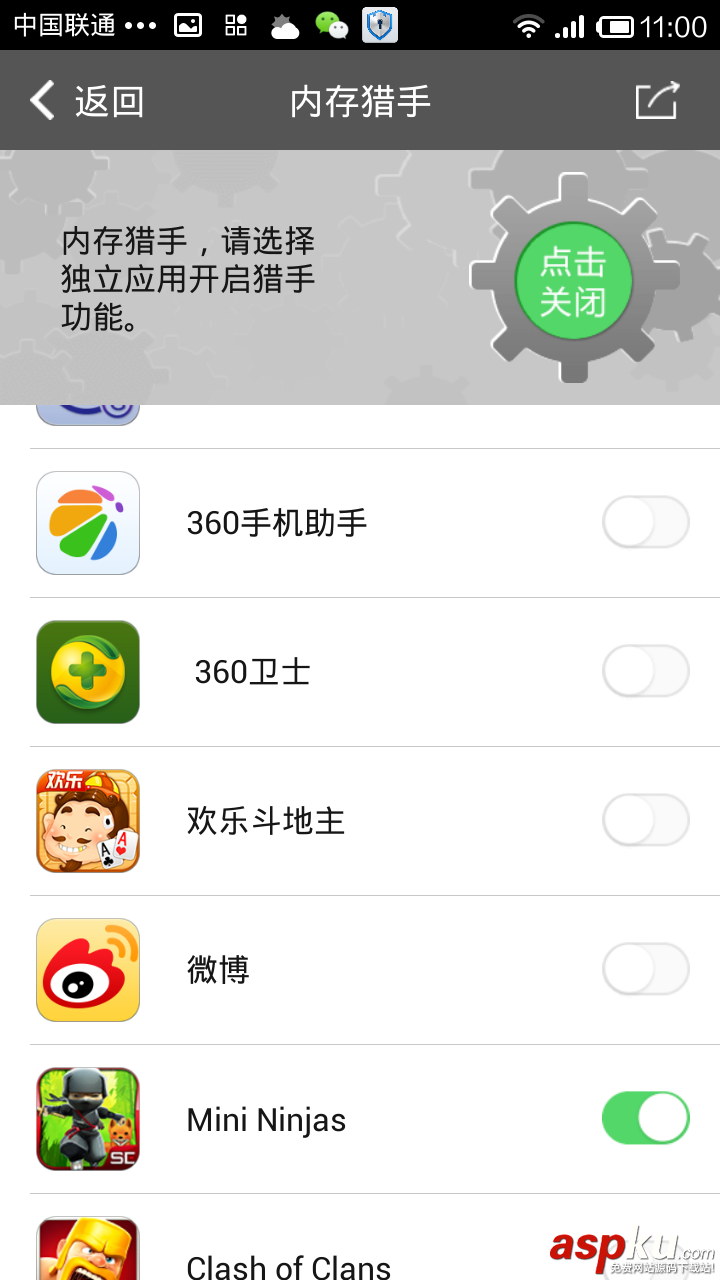Turn on the 微博 switch
This screenshot has height=1280, width=720.
point(645,969)
